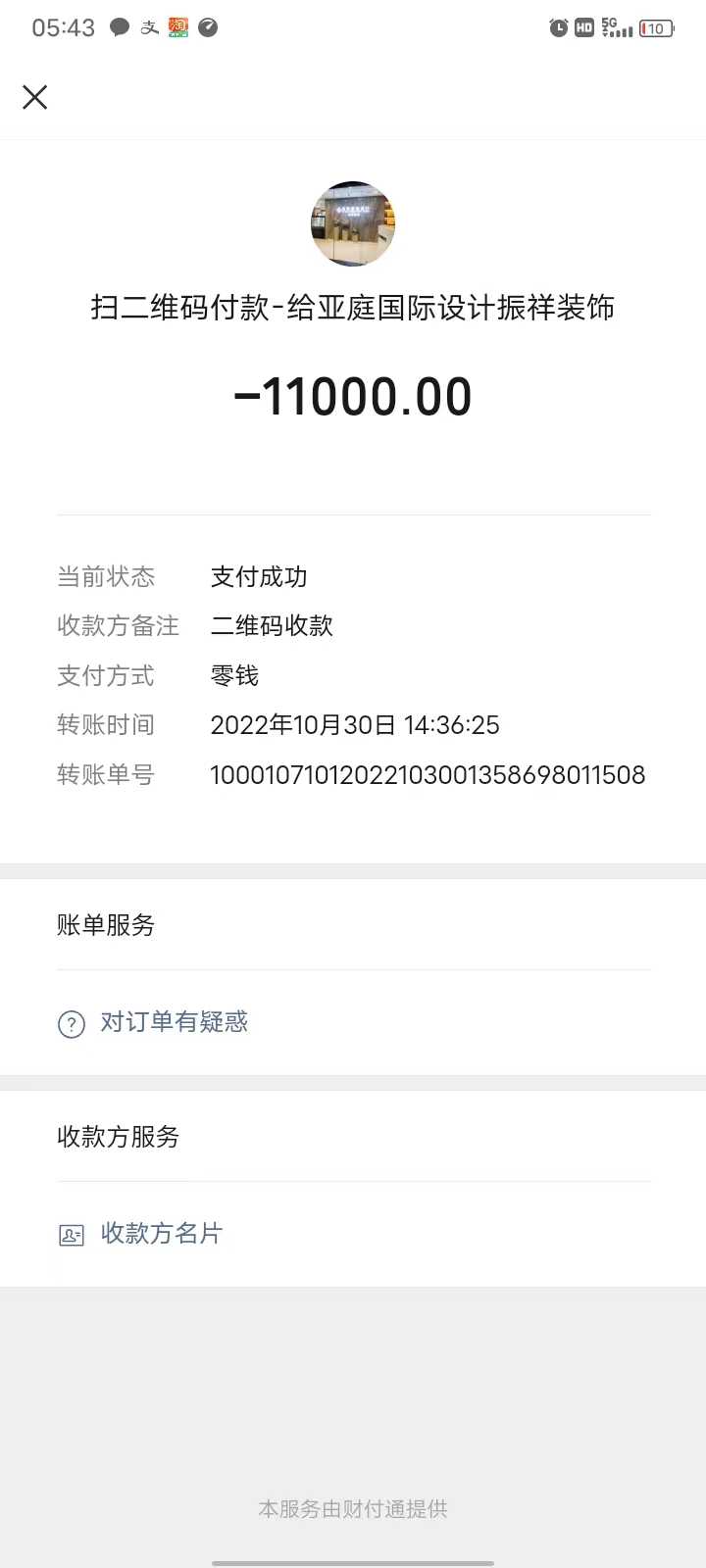Viewport: 706px width, 1568px height.
Task: Open 收款方名片 payee card
Action: pyautogui.click(x=161, y=1234)
